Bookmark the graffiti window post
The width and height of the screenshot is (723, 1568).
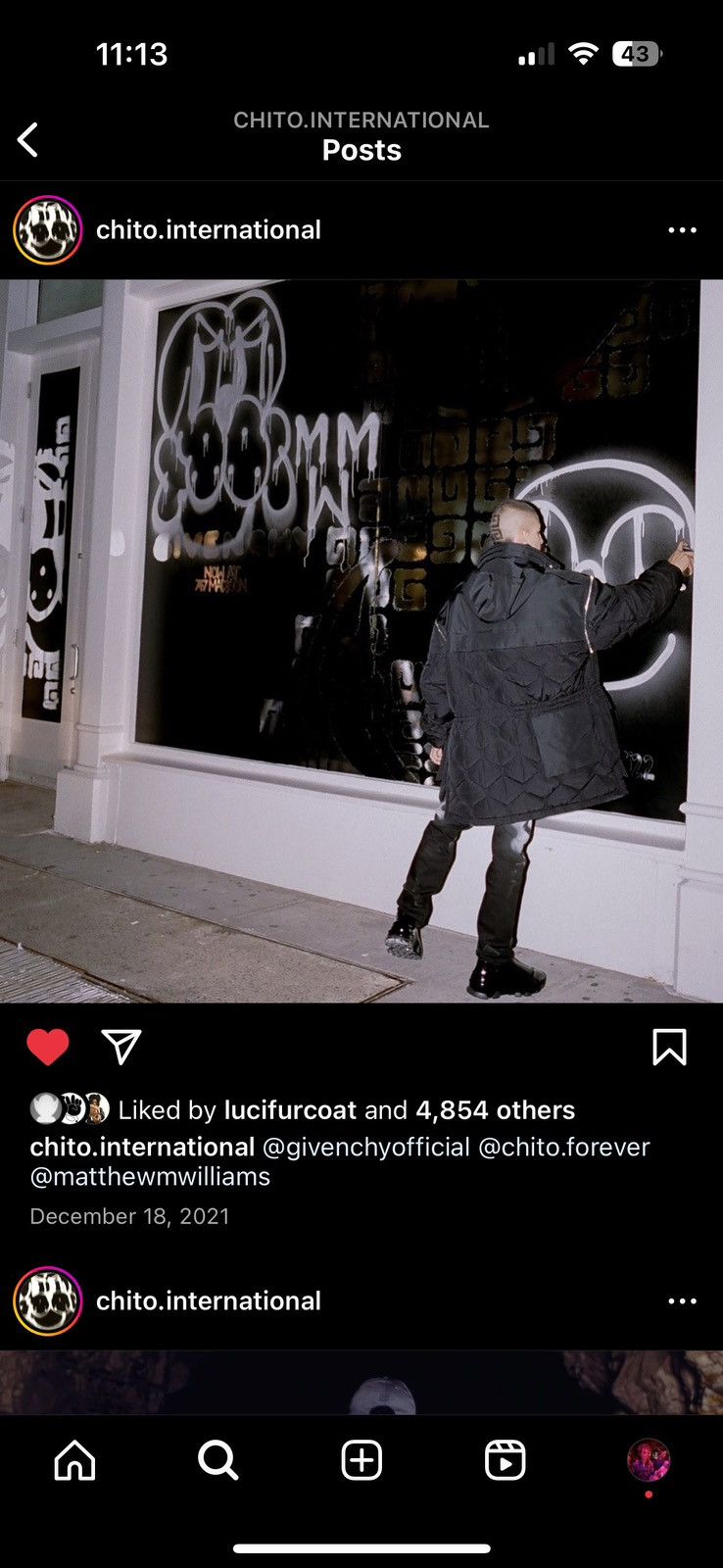[669, 1047]
